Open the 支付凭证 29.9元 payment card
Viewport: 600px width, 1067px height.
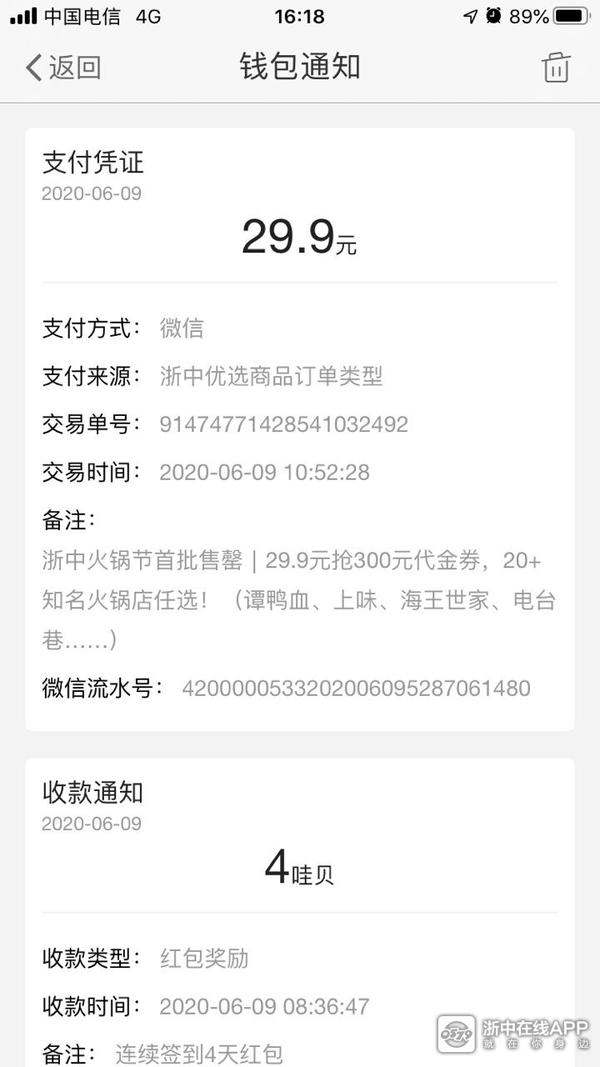pos(300,430)
